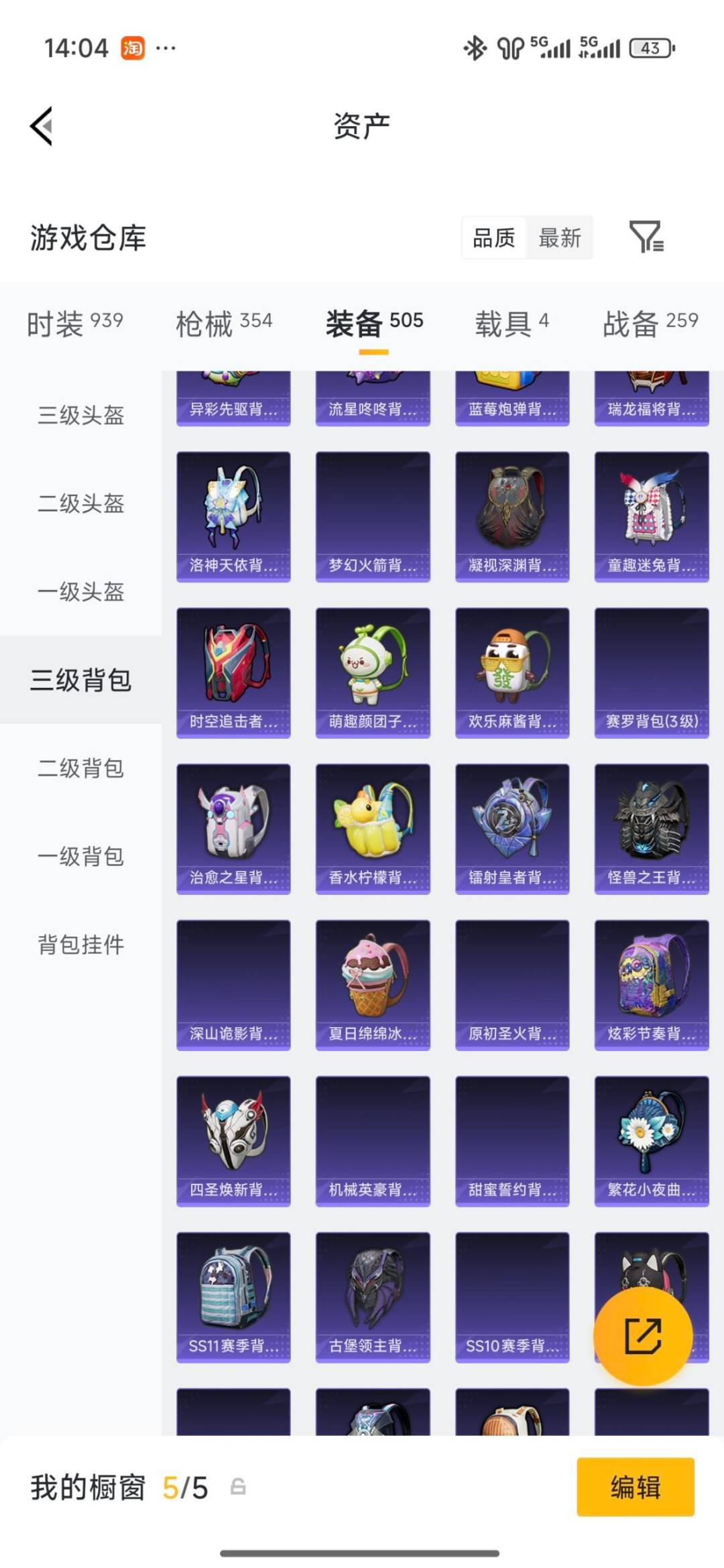
Task: Enable 品质 sorting mode
Action: (493, 239)
